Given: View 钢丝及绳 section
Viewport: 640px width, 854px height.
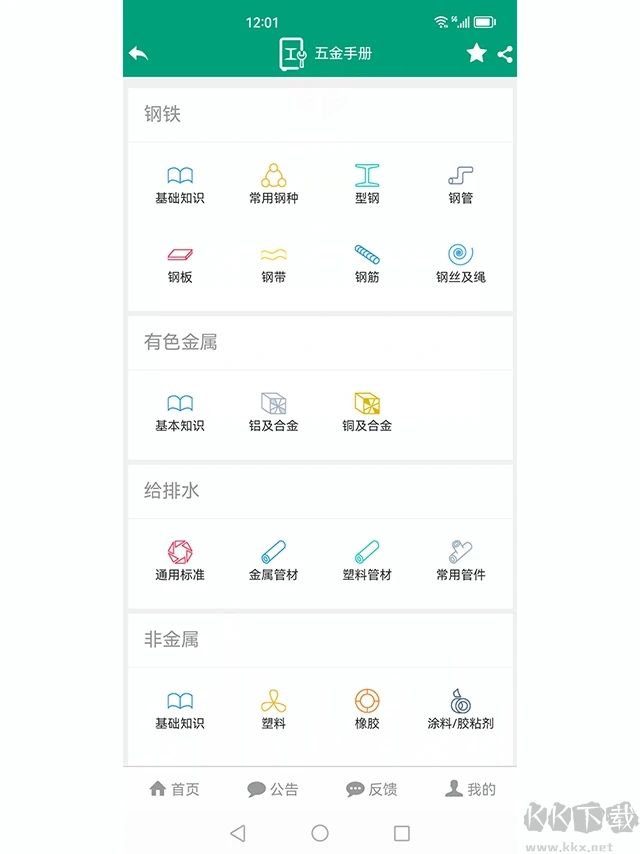Looking at the screenshot, I should [460, 263].
